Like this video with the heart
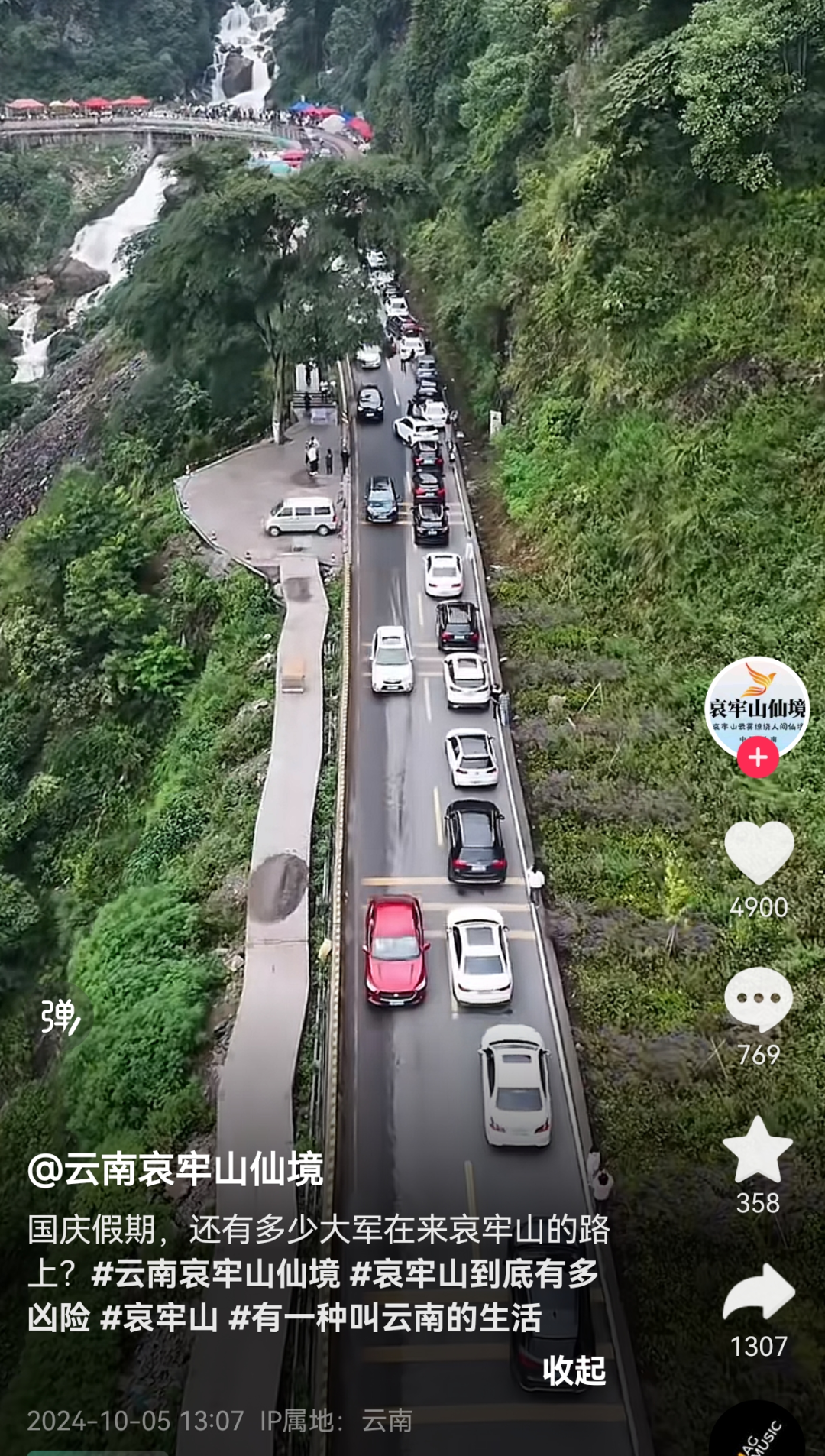The image size is (825, 1456). pyautogui.click(x=759, y=852)
